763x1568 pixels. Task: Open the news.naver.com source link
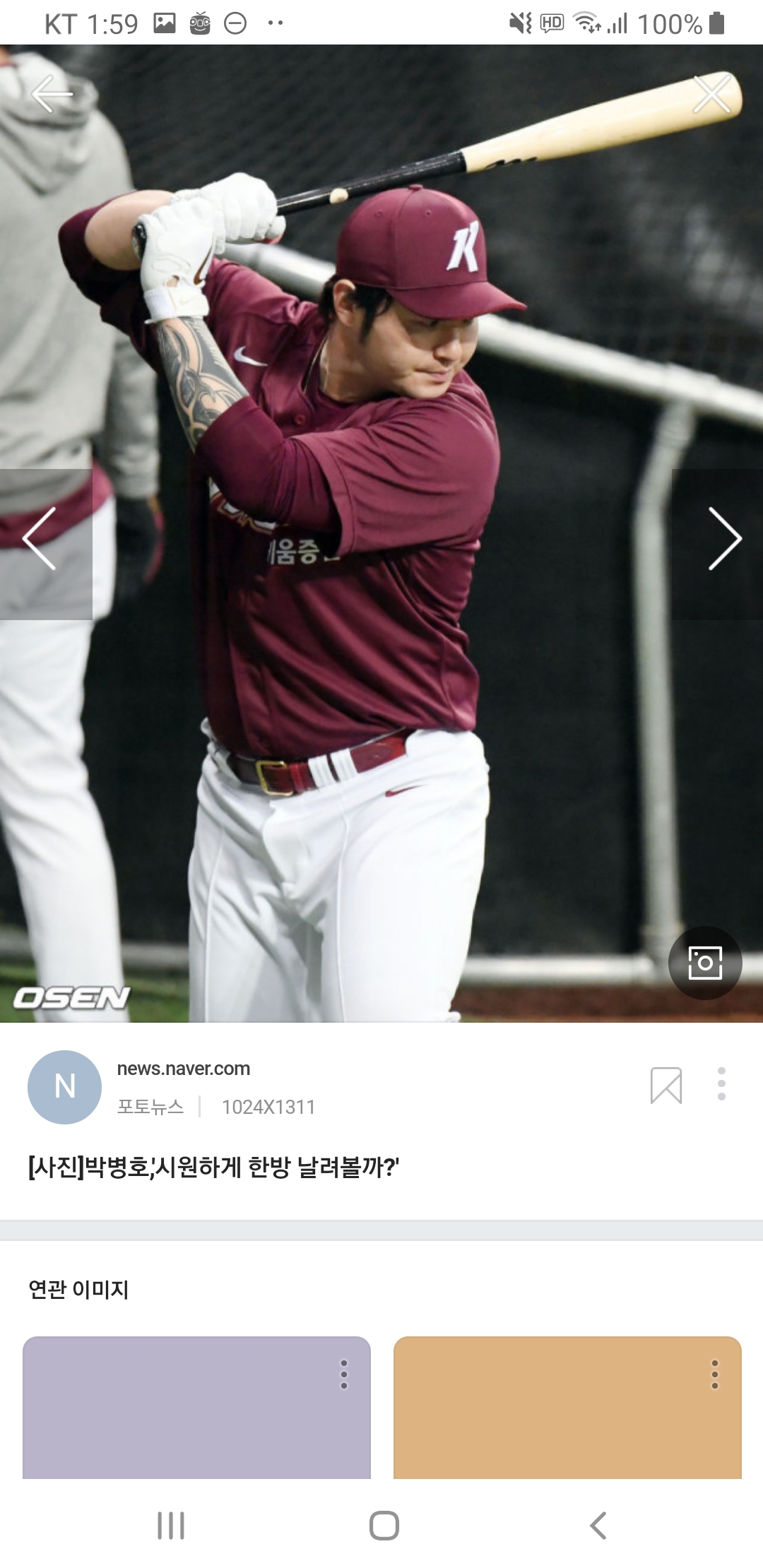(x=183, y=1069)
